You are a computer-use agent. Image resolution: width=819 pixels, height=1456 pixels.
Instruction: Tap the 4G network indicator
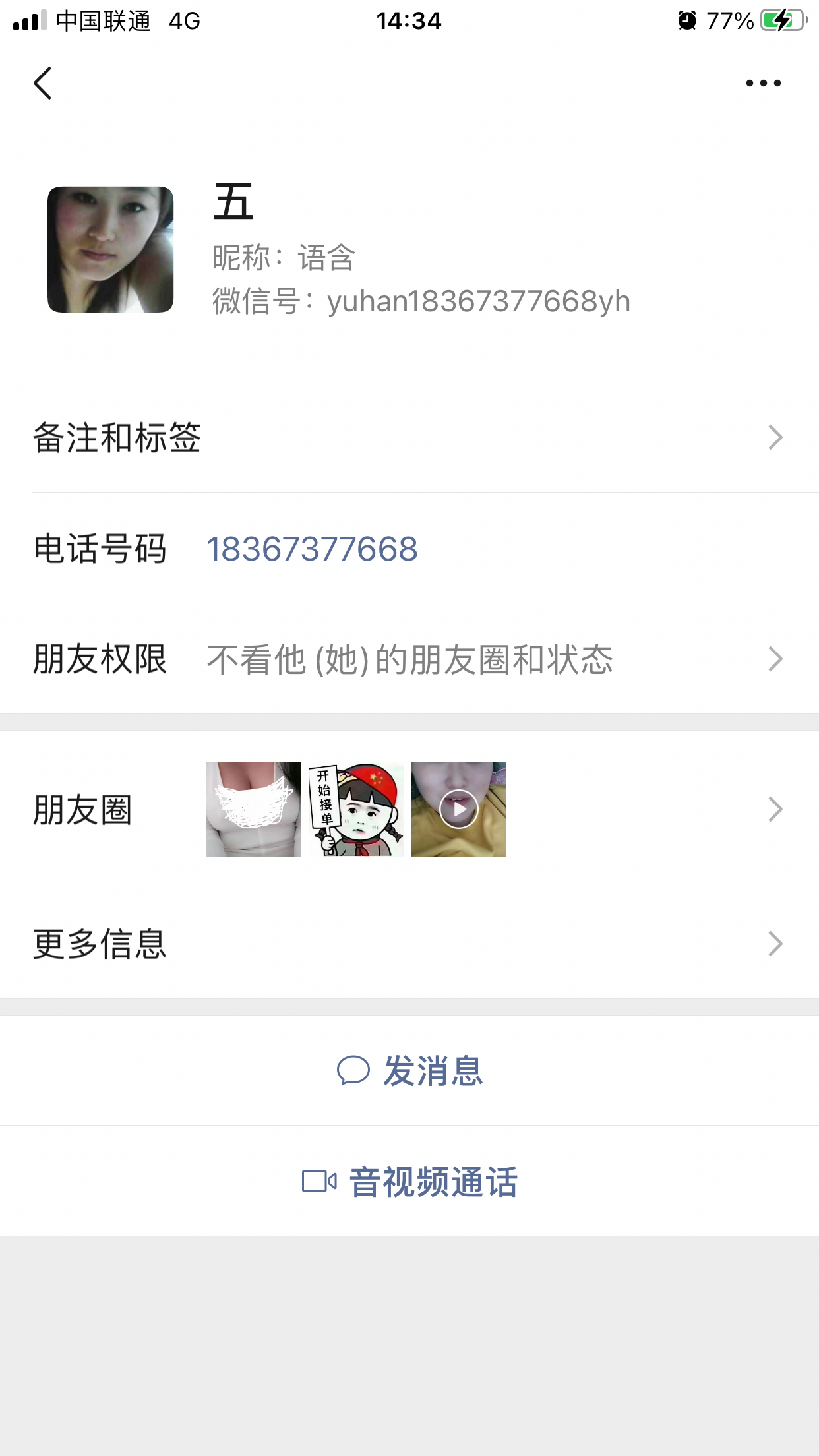pyautogui.click(x=181, y=21)
